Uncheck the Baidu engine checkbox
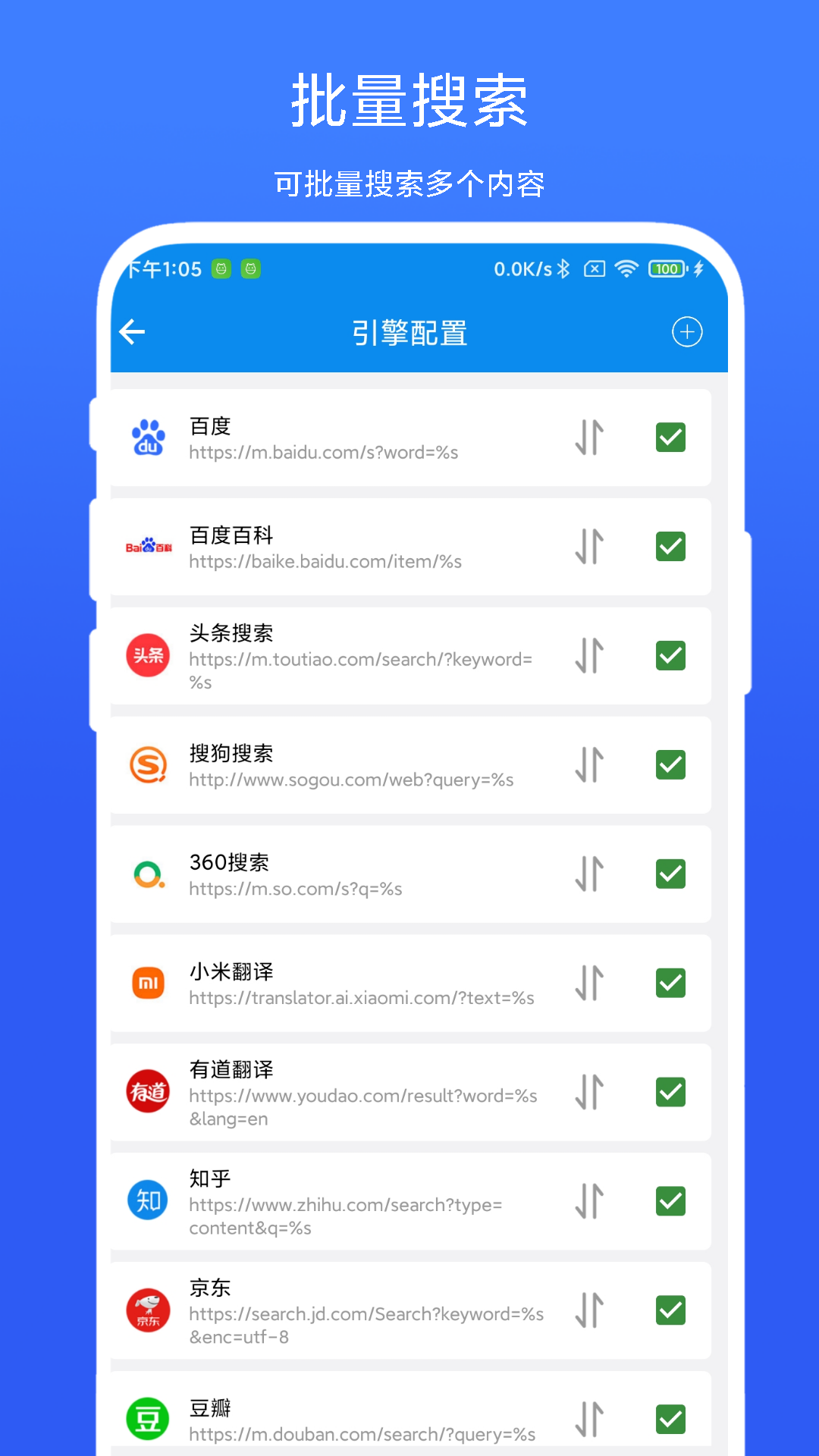This screenshot has height=1456, width=819. (x=670, y=438)
